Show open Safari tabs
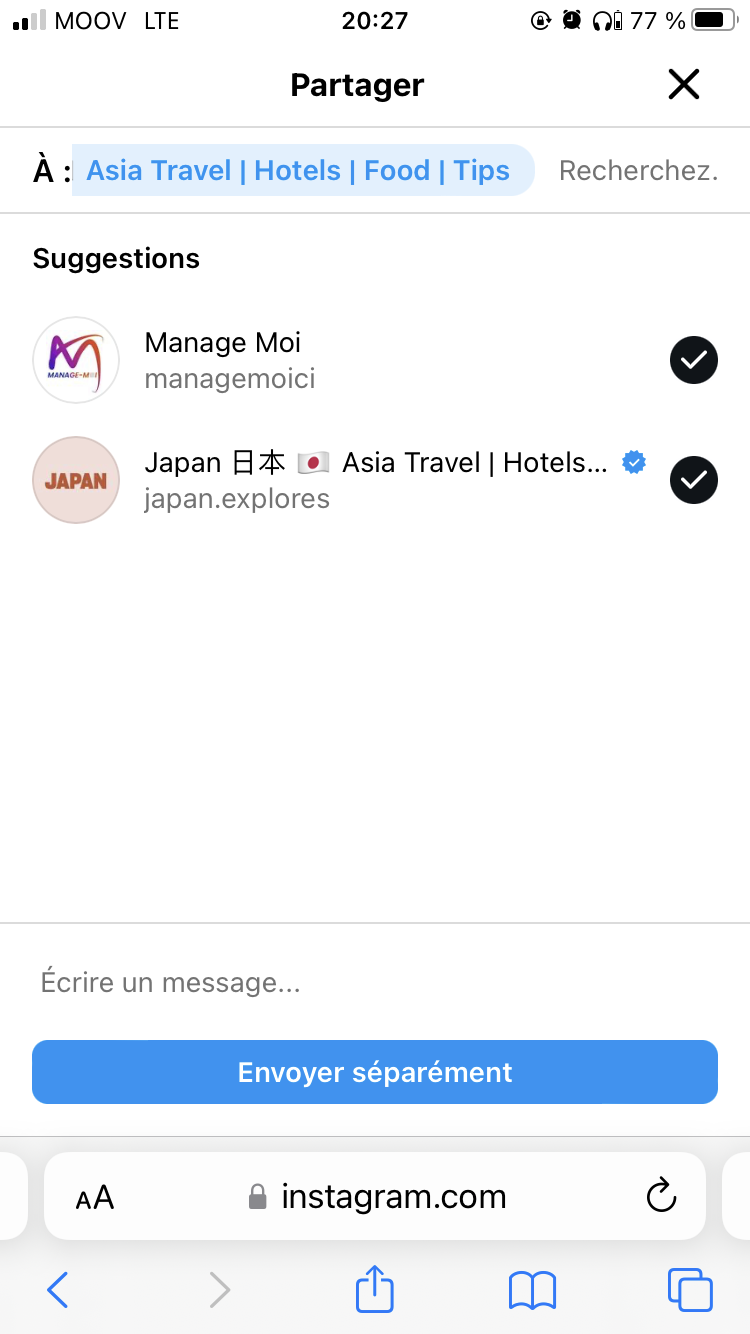The width and height of the screenshot is (750, 1334). (690, 1290)
